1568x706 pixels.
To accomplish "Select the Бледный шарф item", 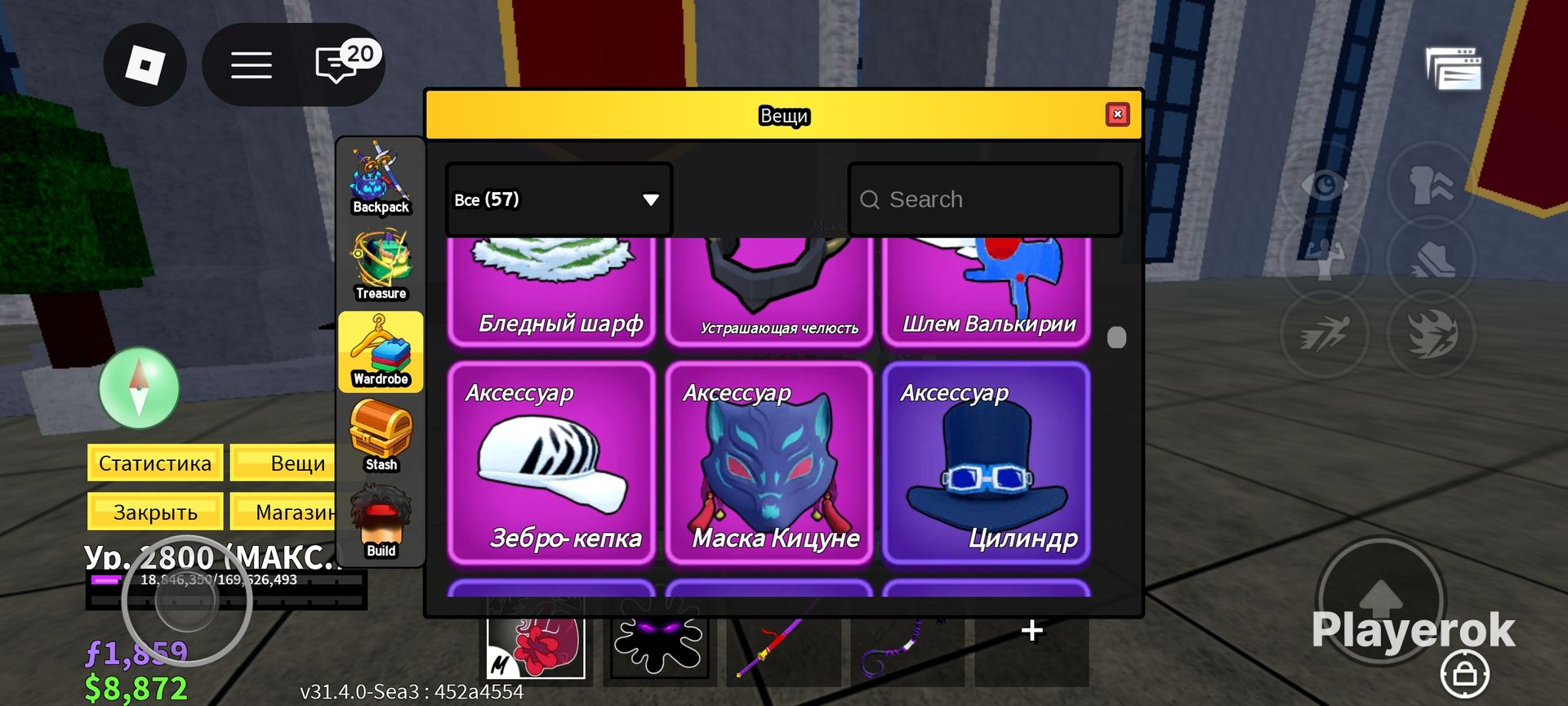I will point(552,292).
